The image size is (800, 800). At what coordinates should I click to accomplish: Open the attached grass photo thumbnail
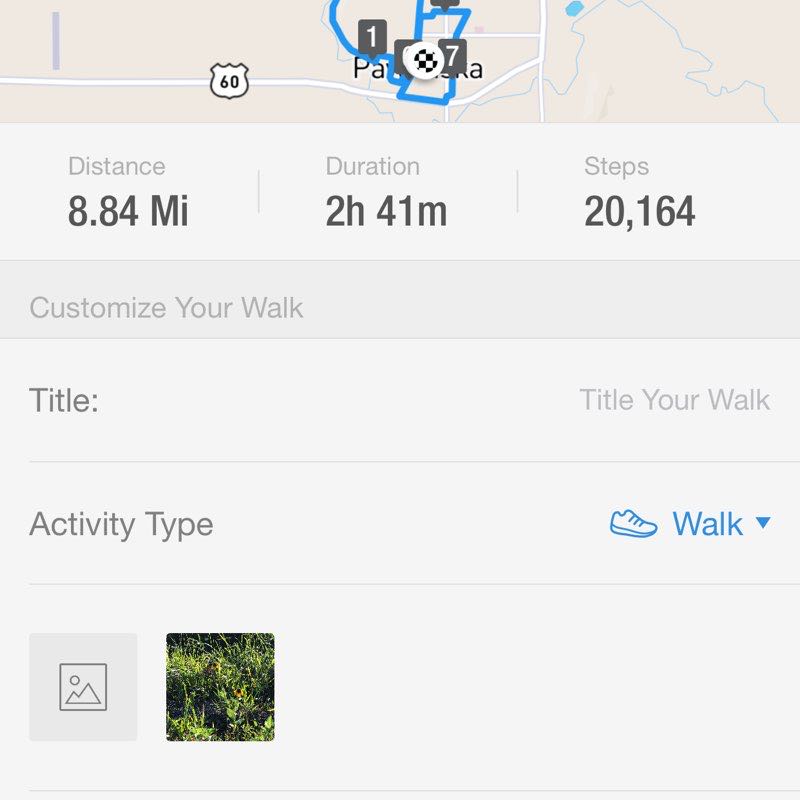tap(220, 687)
